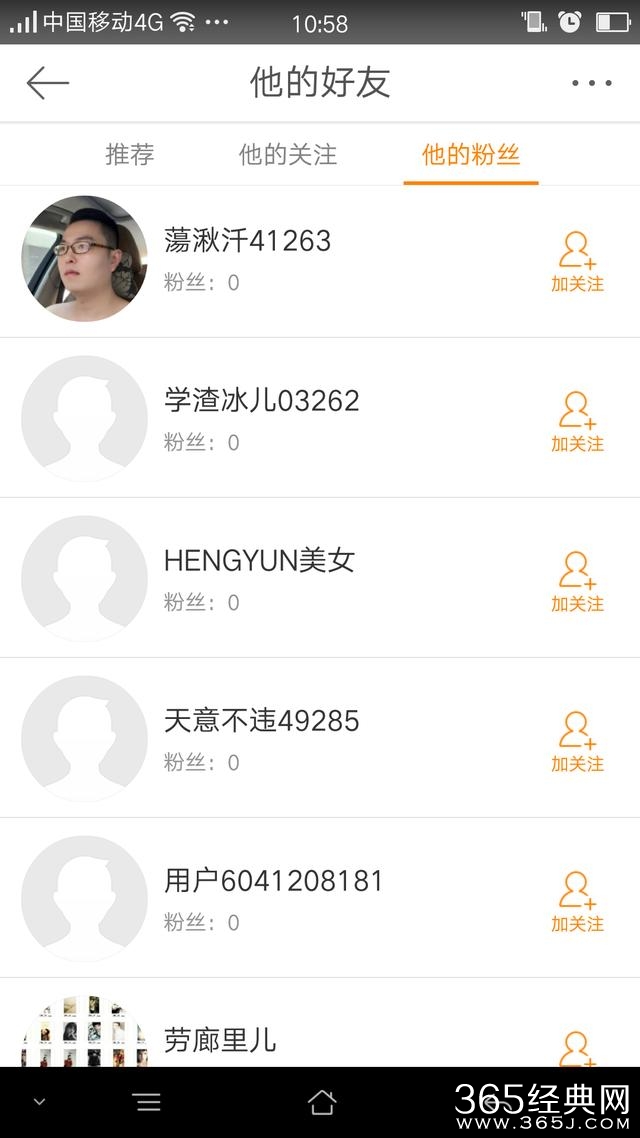Open the three-dot overflow menu
Screen dimensions: 640x1138
point(591,83)
